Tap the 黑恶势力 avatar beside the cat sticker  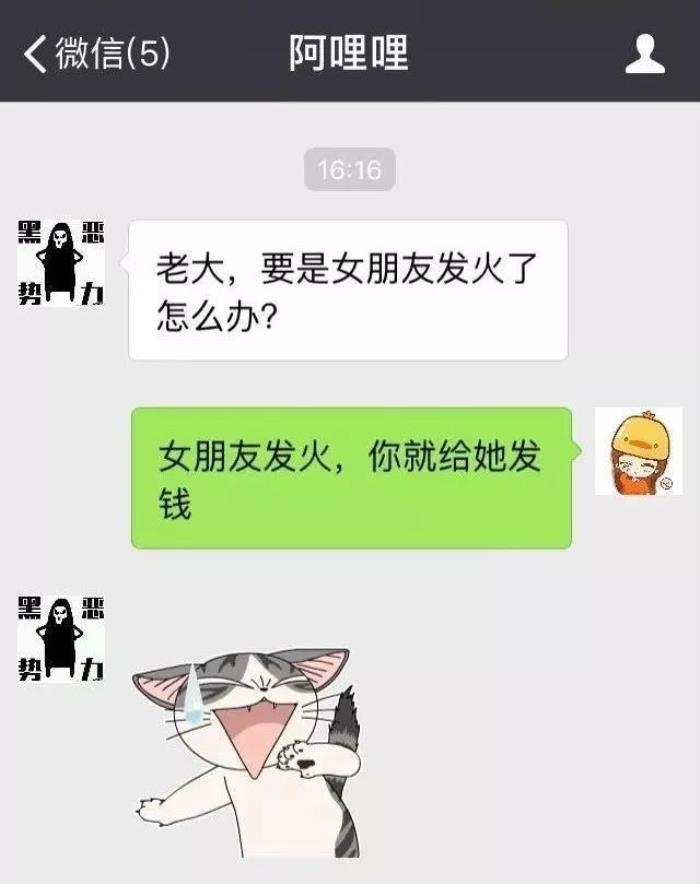[x=61, y=638]
